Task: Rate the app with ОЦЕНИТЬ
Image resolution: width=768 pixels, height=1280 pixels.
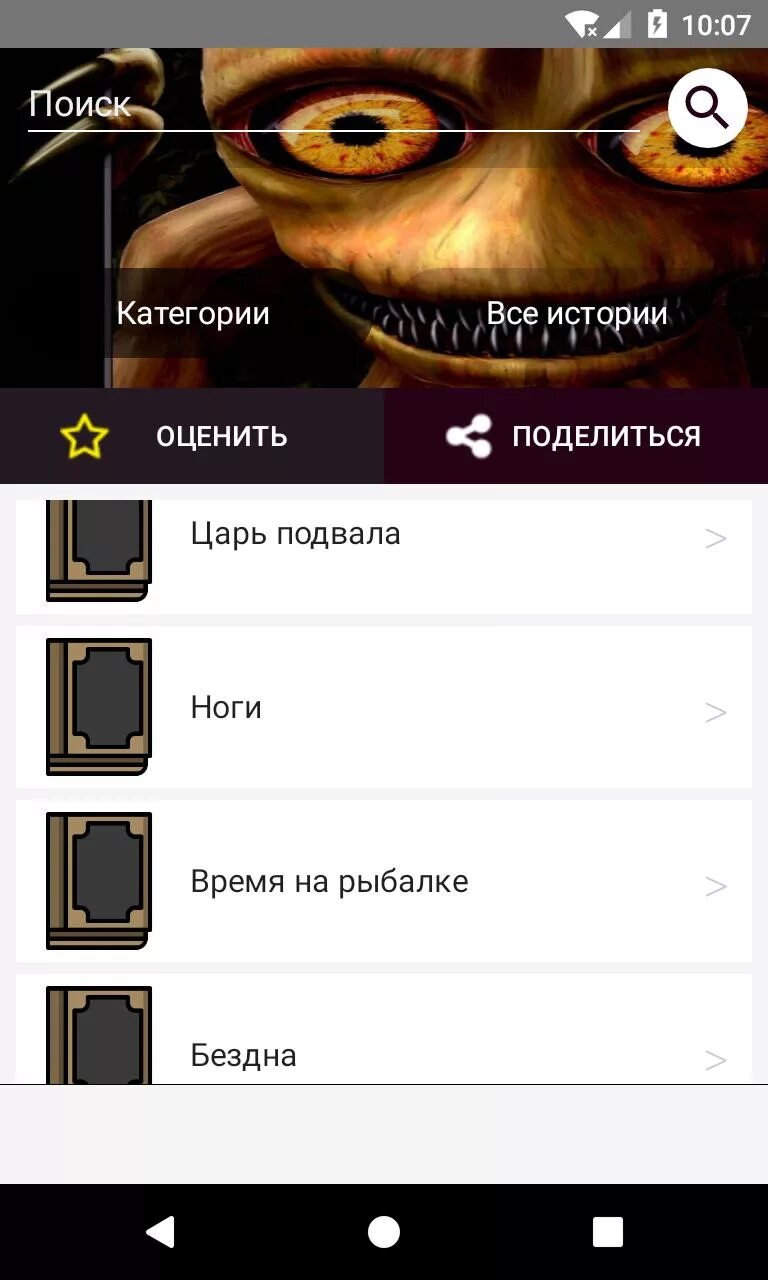Action: pyautogui.click(x=192, y=436)
